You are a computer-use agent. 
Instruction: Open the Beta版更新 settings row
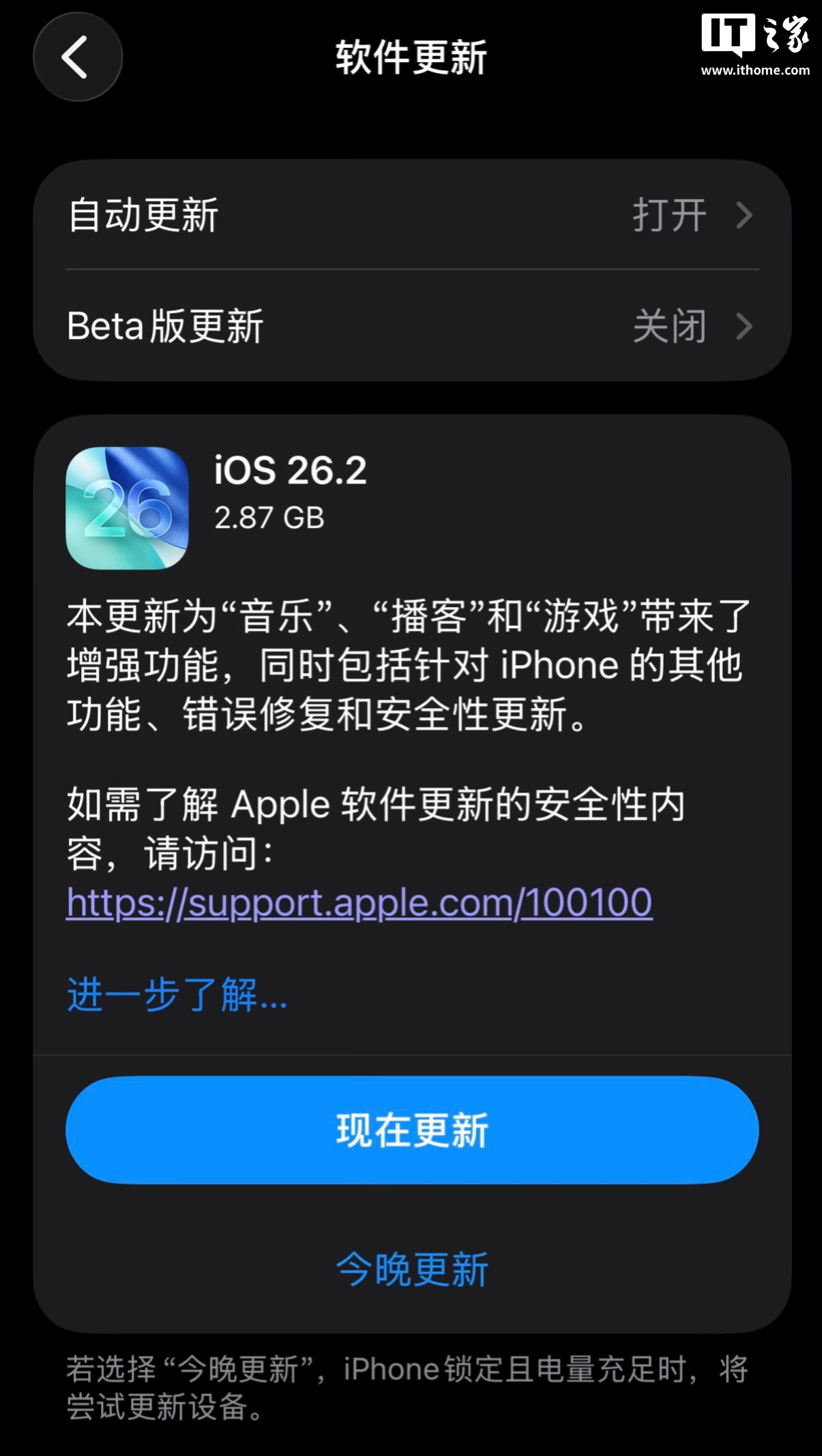coord(411,326)
